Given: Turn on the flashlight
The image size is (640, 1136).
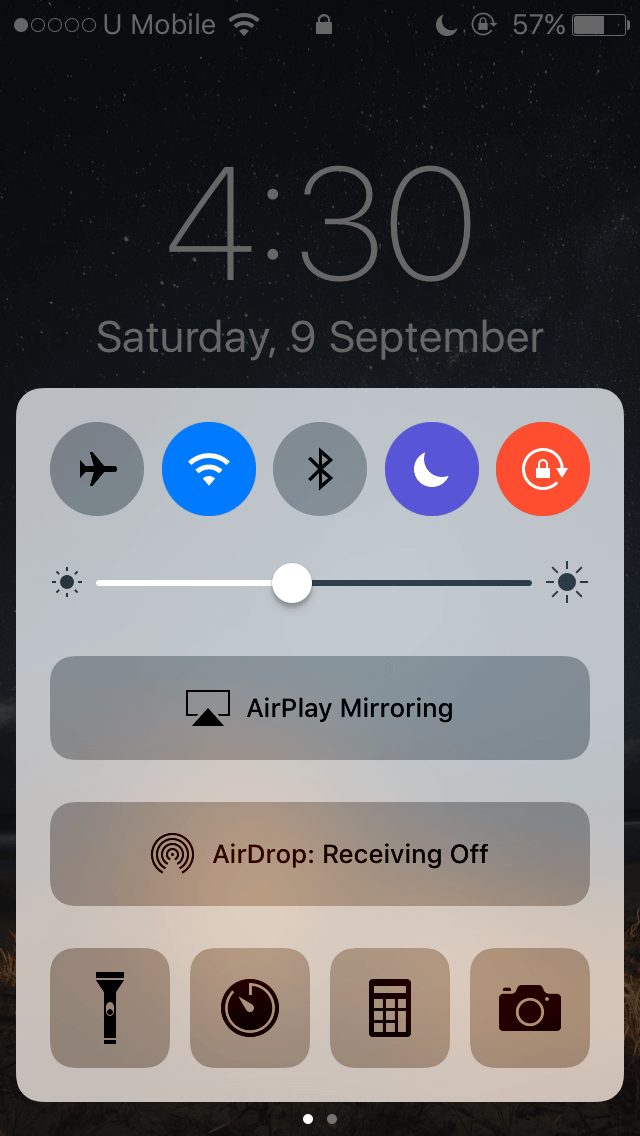Looking at the screenshot, I should (x=110, y=1008).
